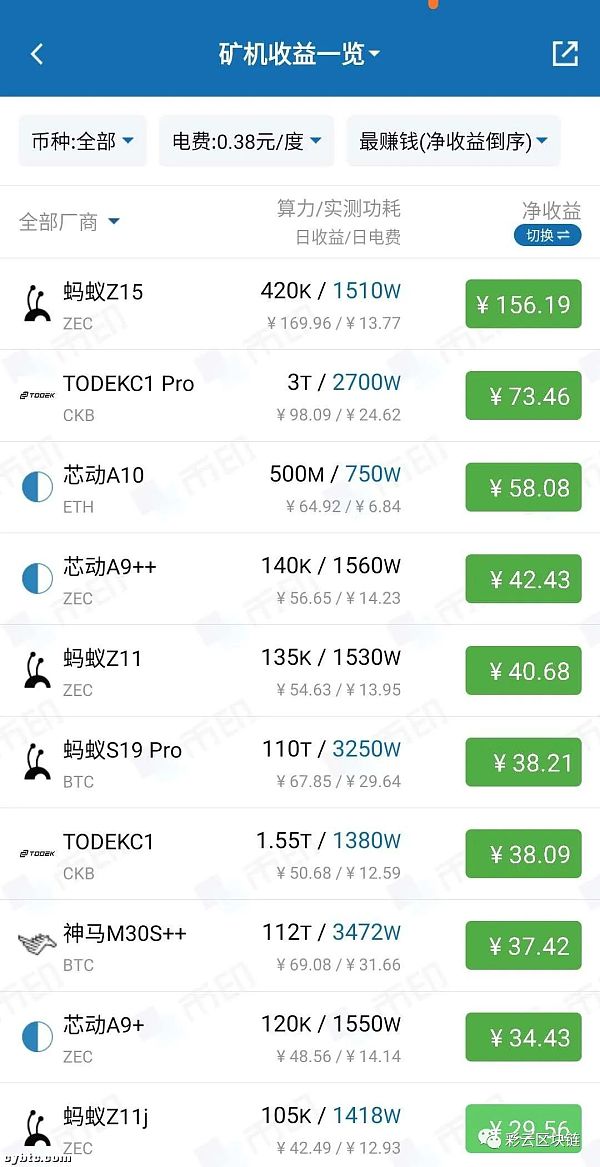Go back using the top-left arrow
Image resolution: width=600 pixels, height=1167 pixels.
point(36,54)
